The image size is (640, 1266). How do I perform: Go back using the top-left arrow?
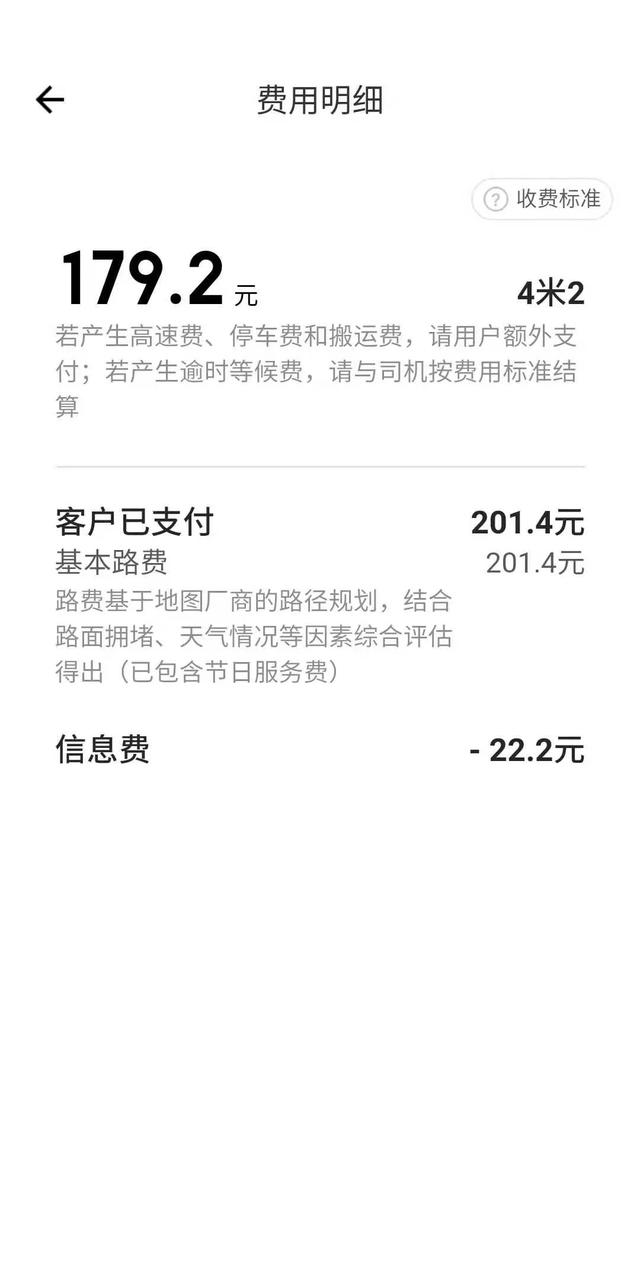click(50, 99)
